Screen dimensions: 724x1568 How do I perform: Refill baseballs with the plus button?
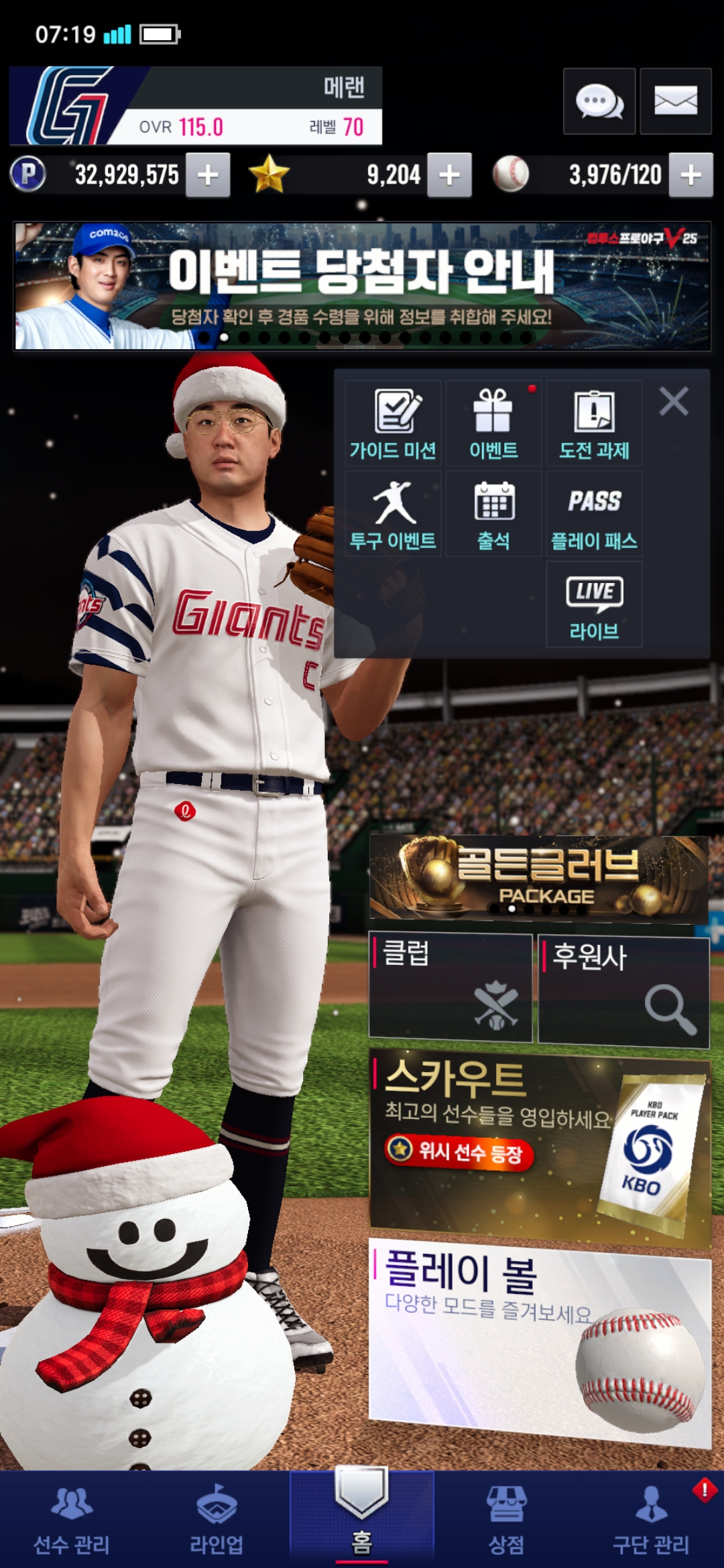pyautogui.click(x=690, y=176)
